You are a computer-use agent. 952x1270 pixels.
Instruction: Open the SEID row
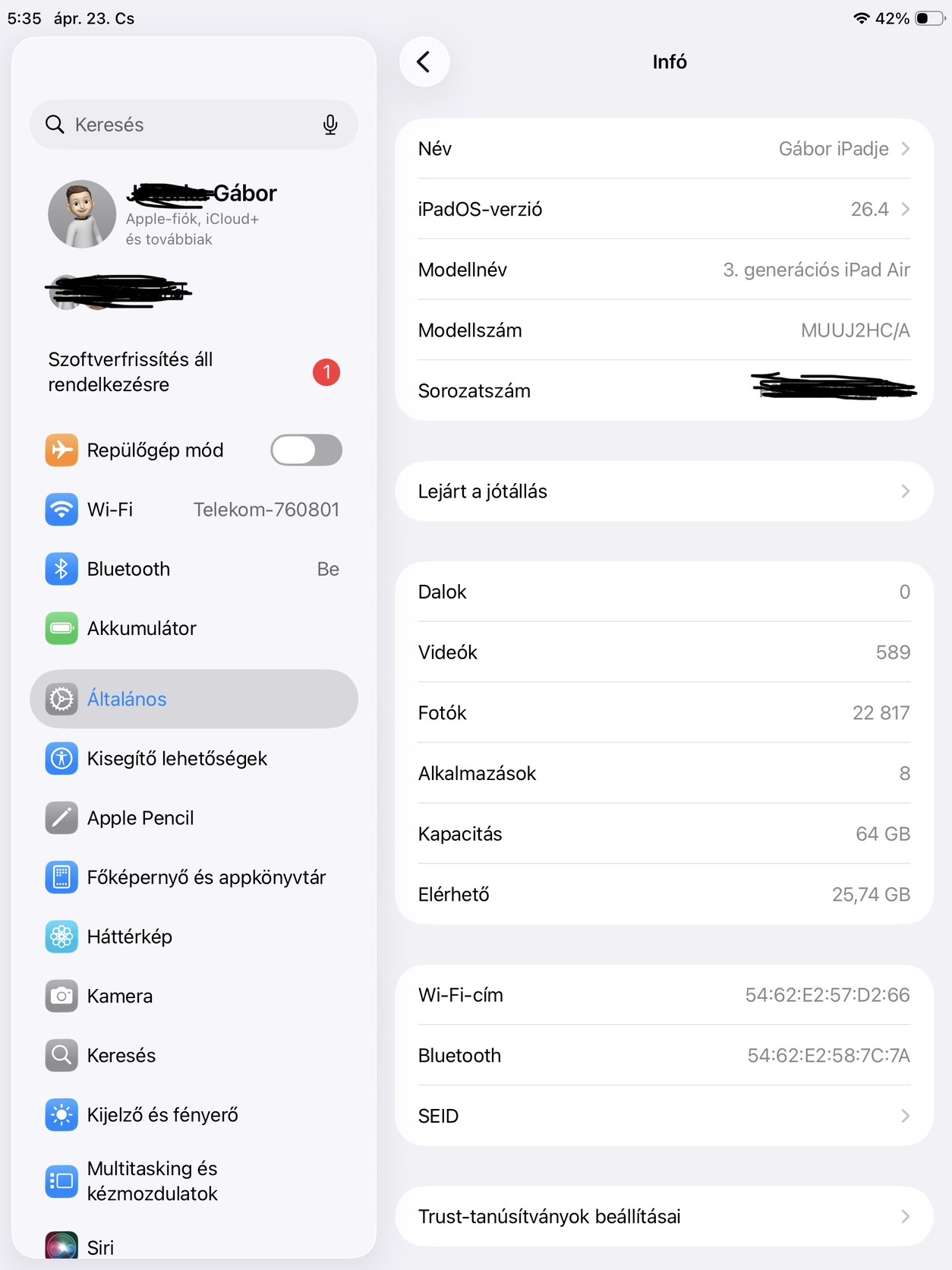tap(664, 1116)
